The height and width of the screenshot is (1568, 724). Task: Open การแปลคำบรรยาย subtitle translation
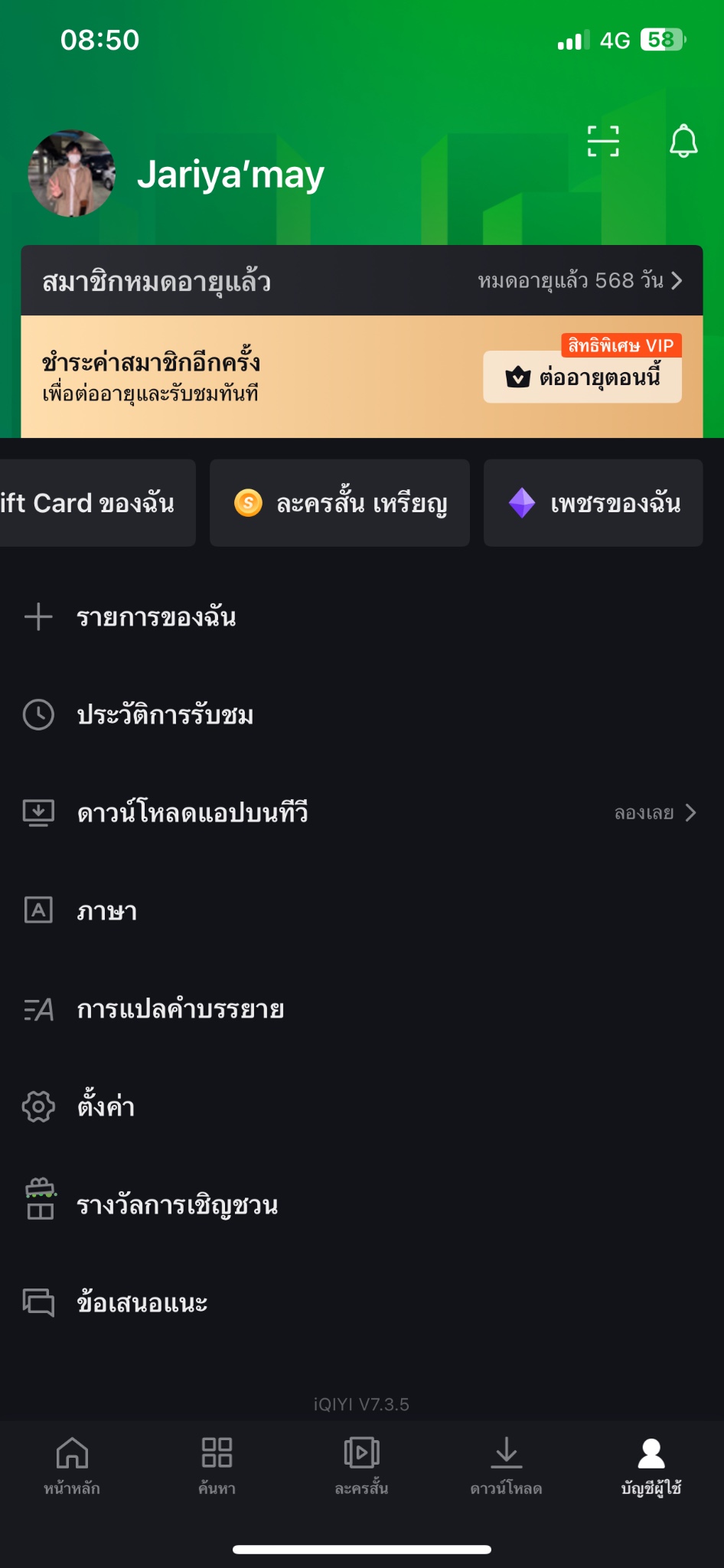(362, 1009)
